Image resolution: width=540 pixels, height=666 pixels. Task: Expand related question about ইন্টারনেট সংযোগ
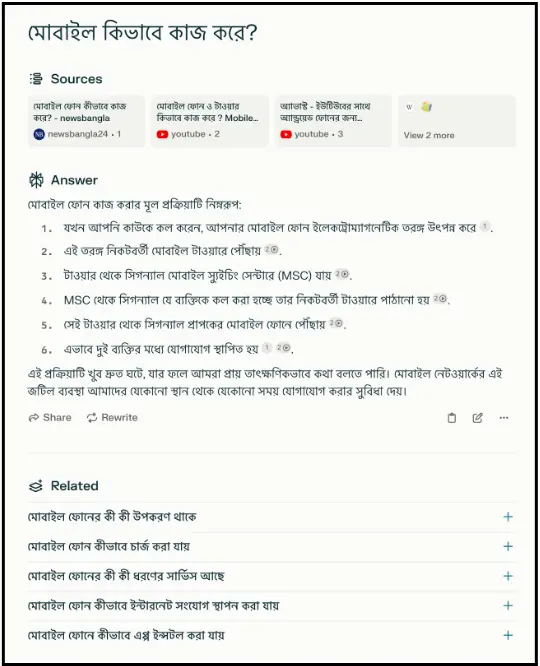(x=272, y=605)
